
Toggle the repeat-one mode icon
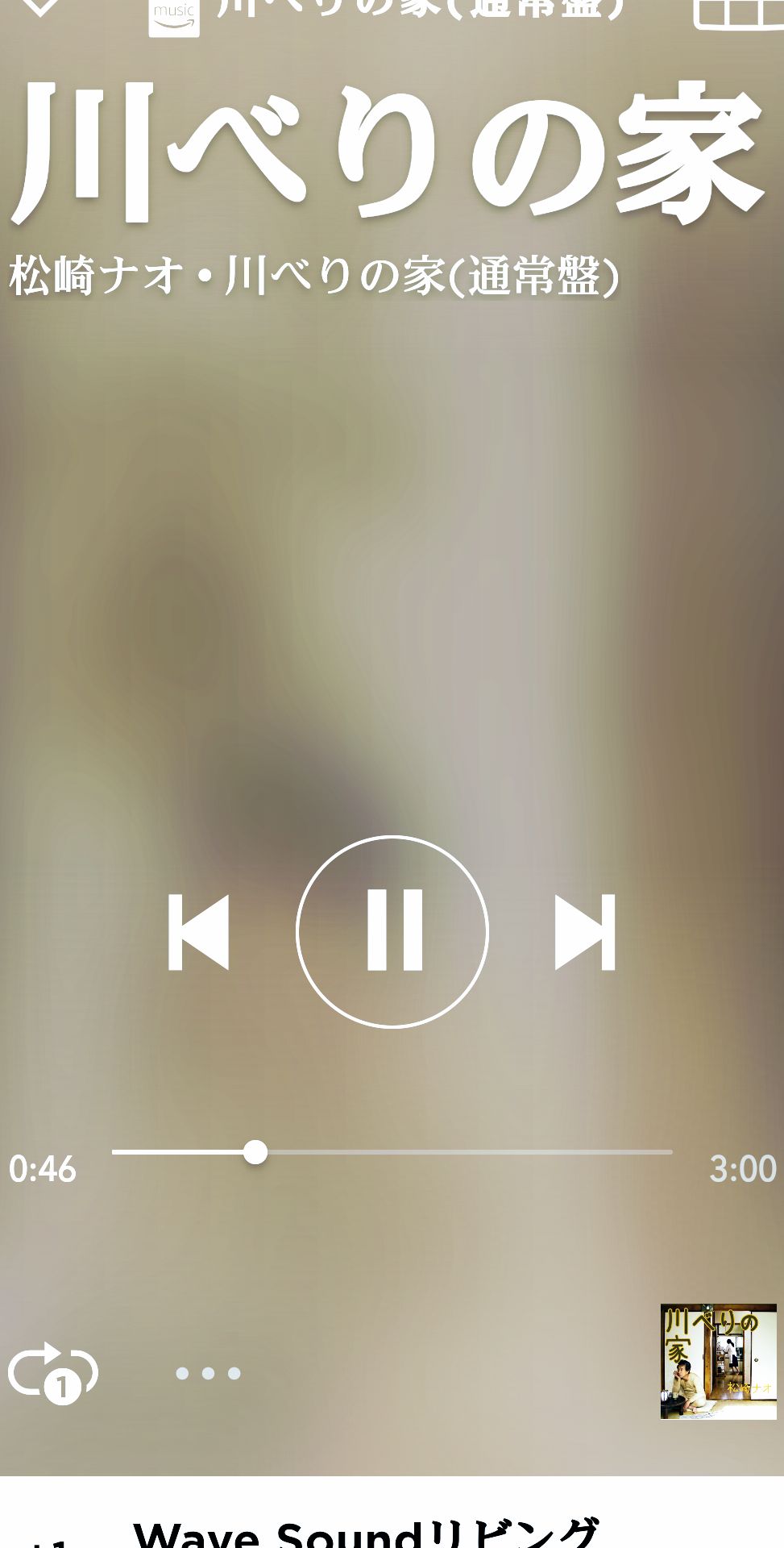53,1373
